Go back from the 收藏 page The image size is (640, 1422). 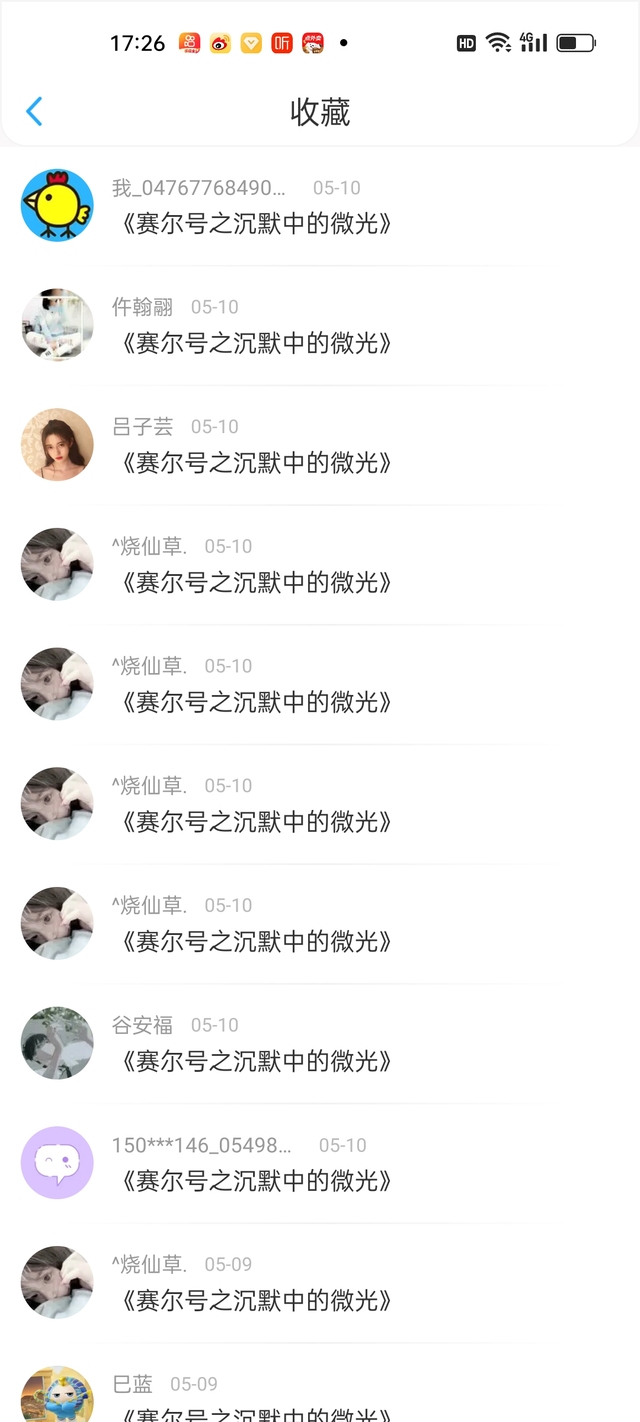point(34,111)
